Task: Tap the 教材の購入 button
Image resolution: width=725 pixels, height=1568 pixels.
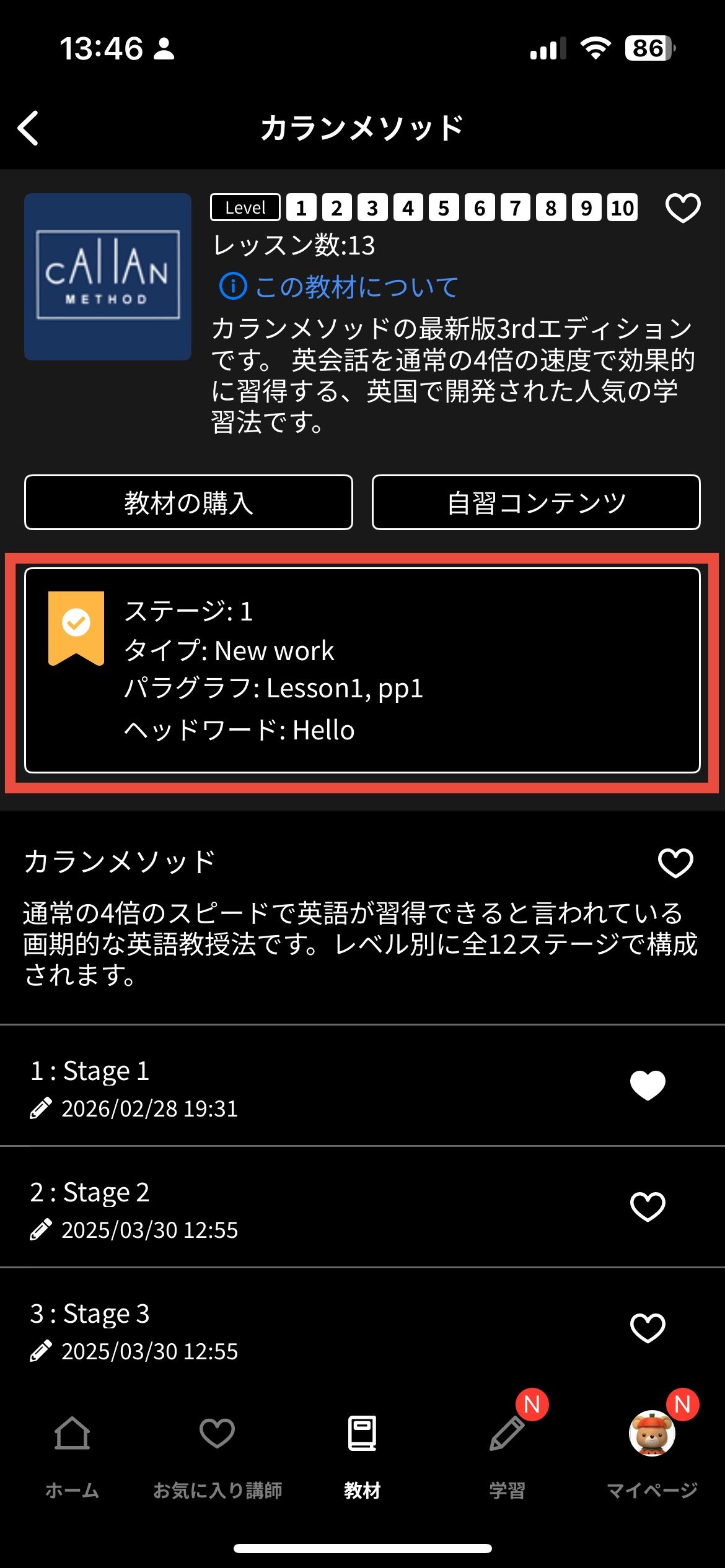Action: tap(188, 502)
